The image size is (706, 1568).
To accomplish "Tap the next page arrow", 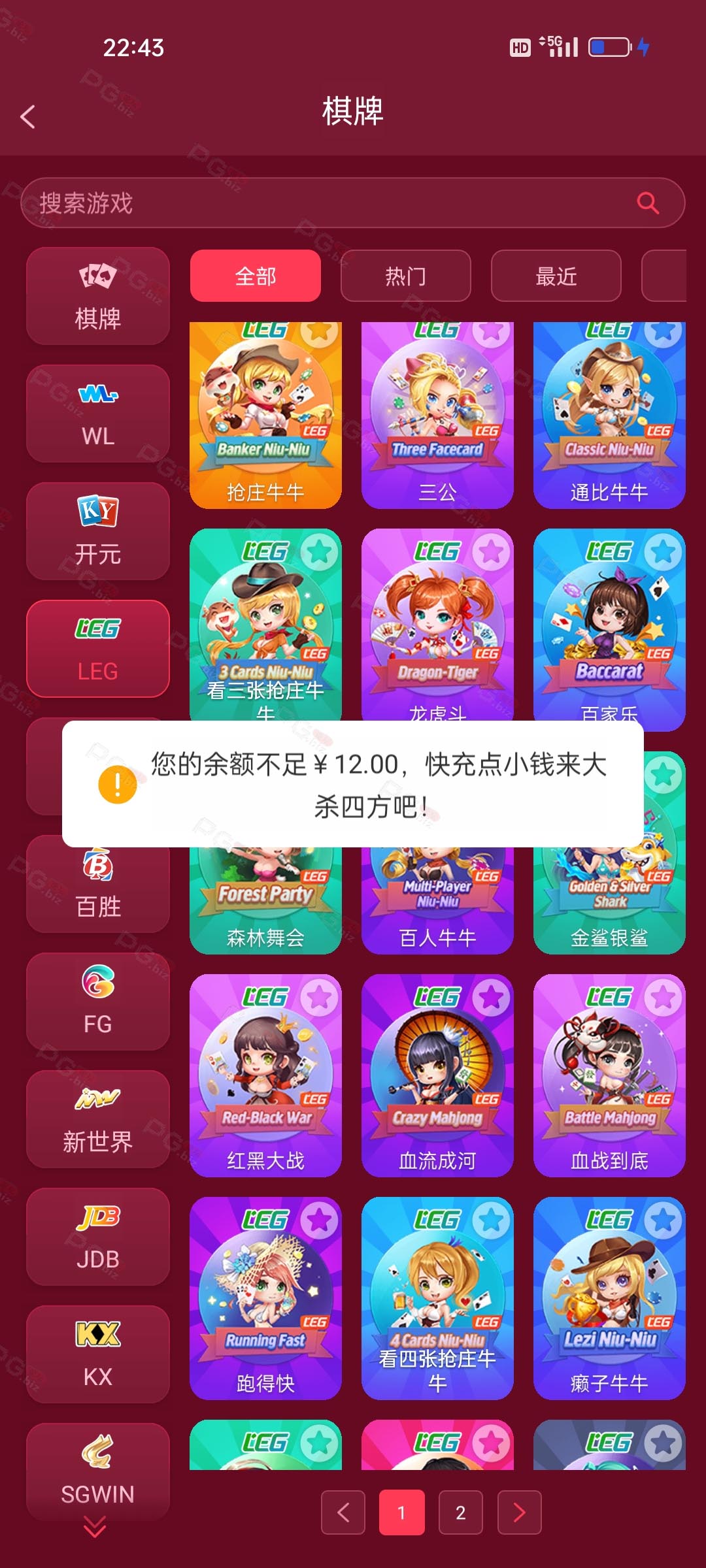I will click(519, 1512).
